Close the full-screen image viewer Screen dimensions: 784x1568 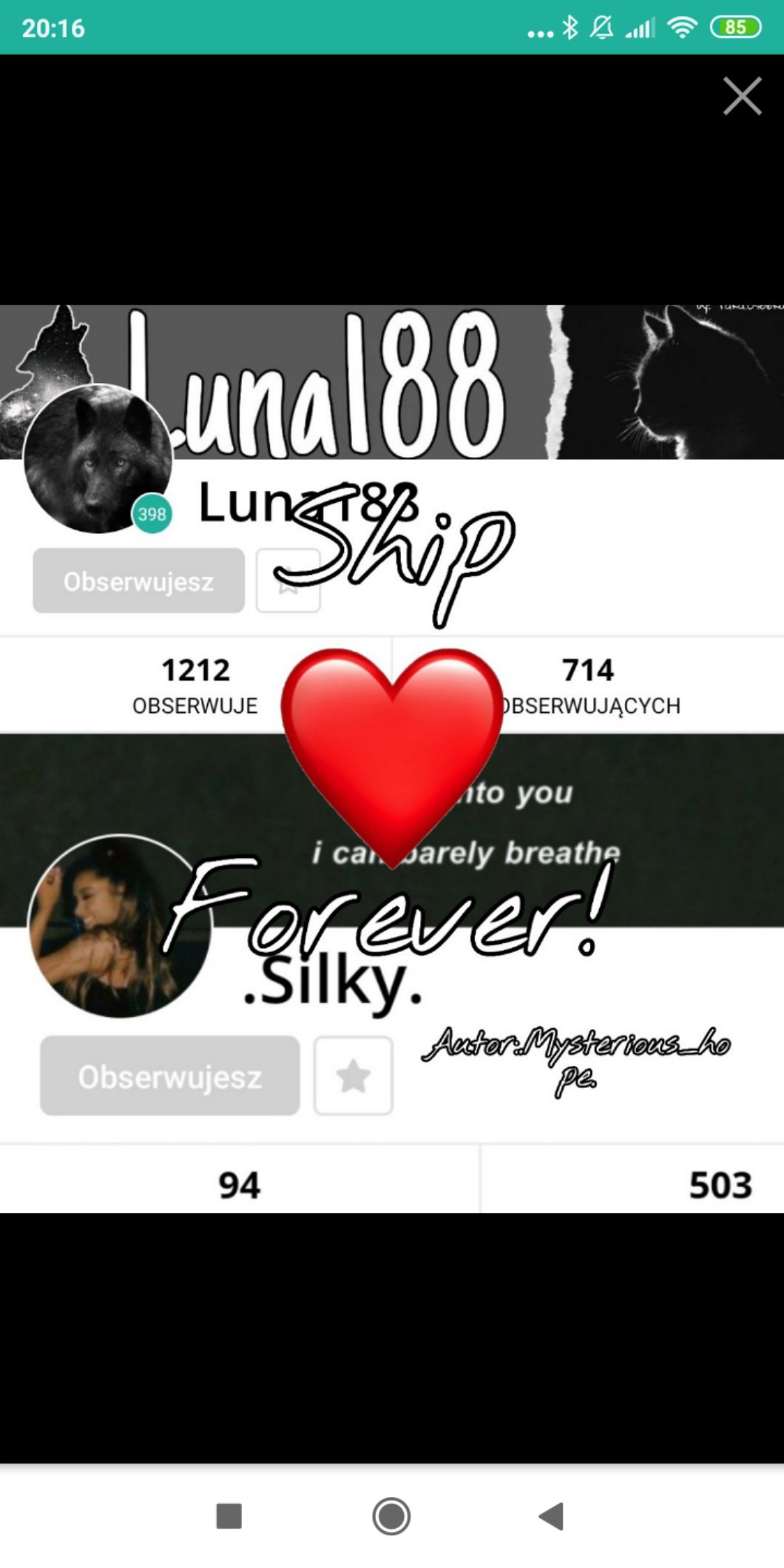[742, 96]
